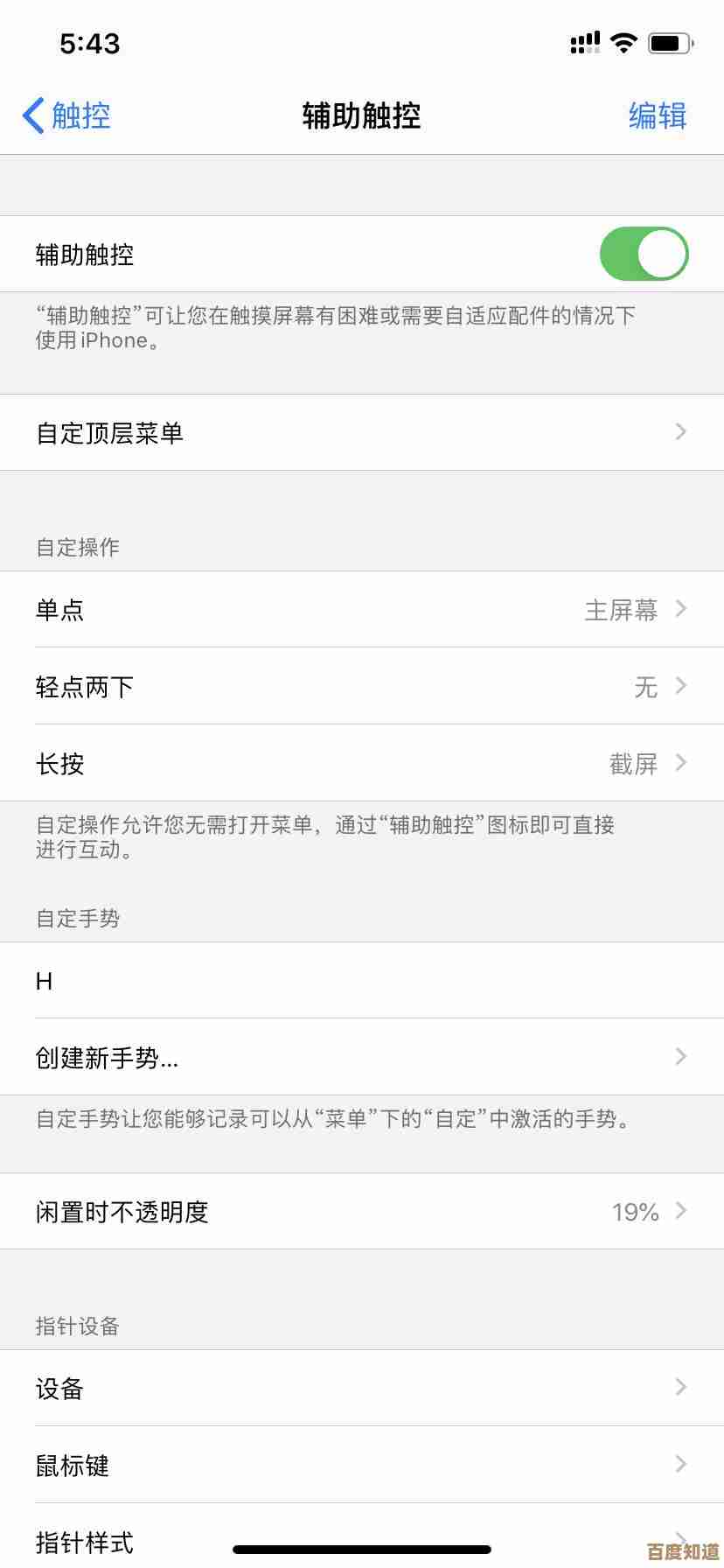Screen dimensions: 724x1568
Task: Turn off the 辅助触控 switch
Action: click(x=644, y=254)
